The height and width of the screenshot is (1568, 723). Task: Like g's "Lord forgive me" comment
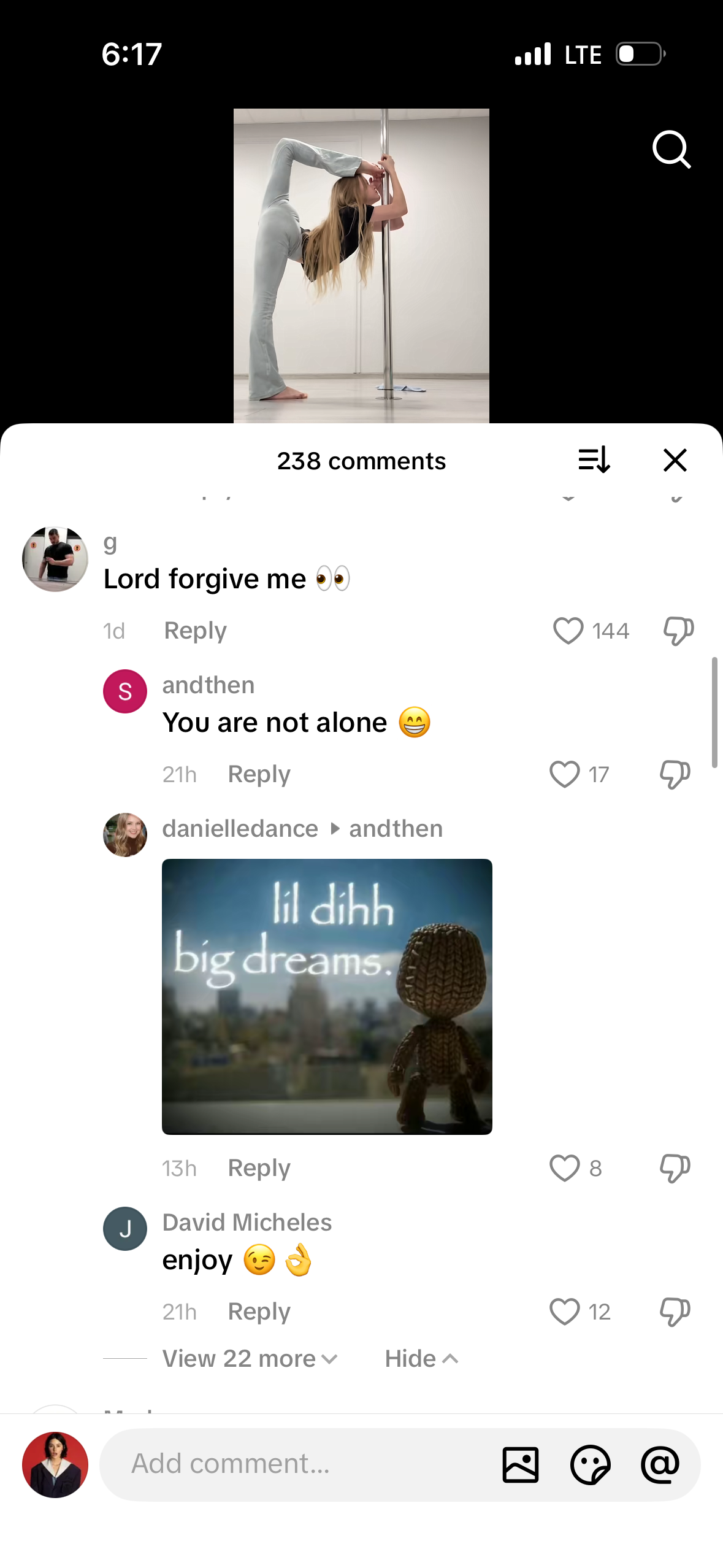point(568,631)
